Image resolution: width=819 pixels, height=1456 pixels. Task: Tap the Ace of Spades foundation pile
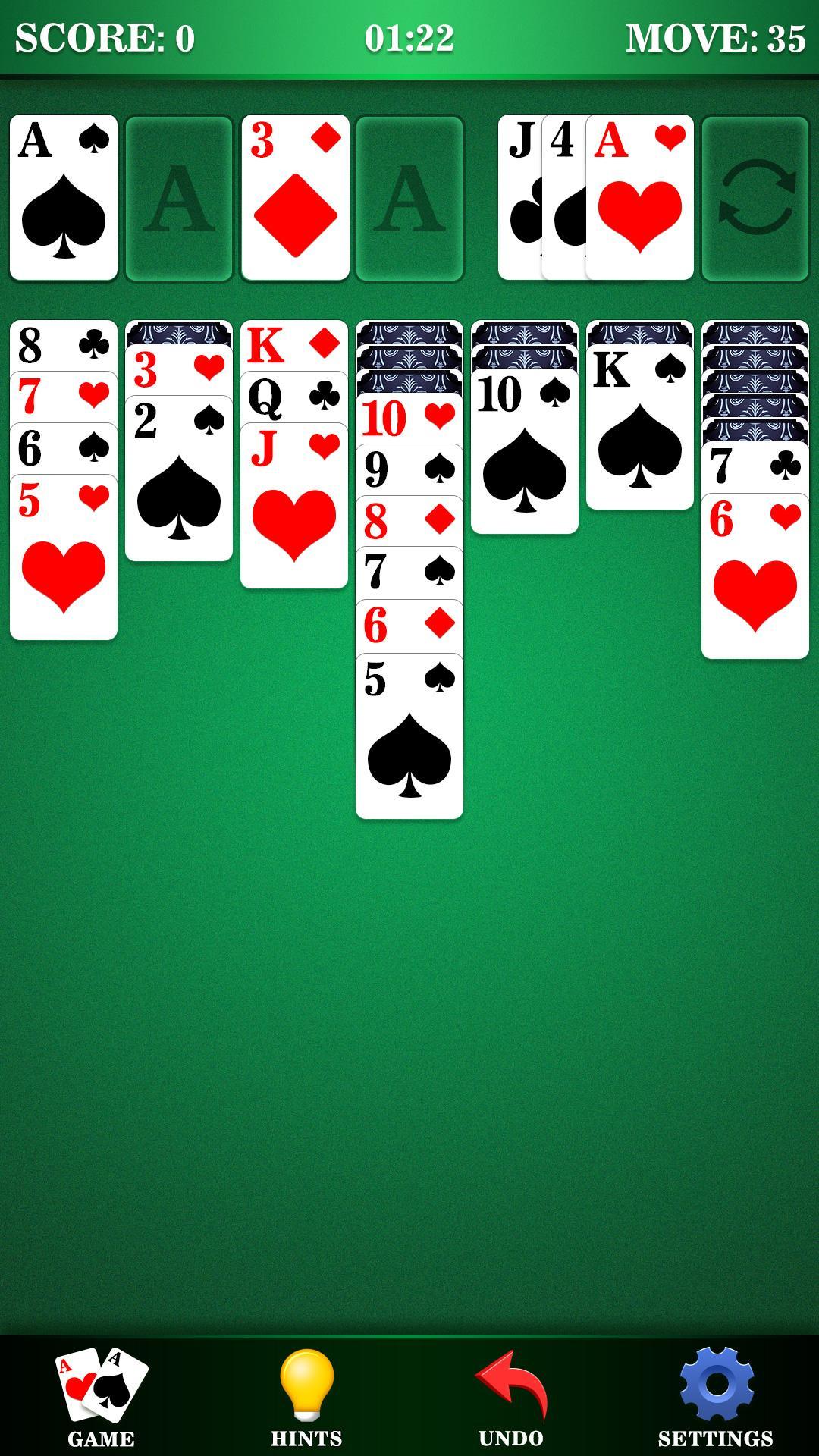[64, 198]
